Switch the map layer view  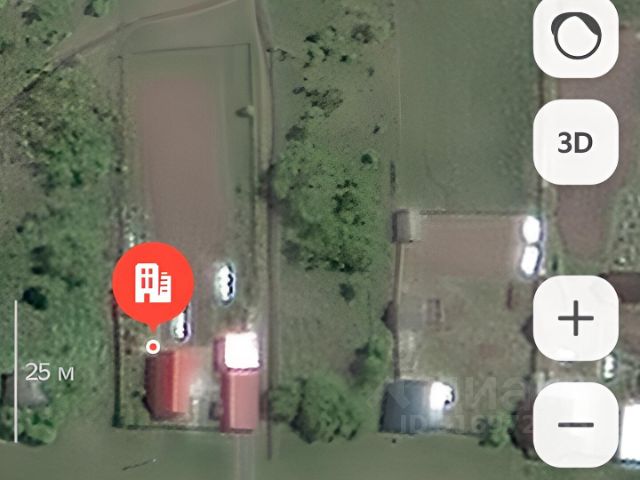click(x=575, y=38)
